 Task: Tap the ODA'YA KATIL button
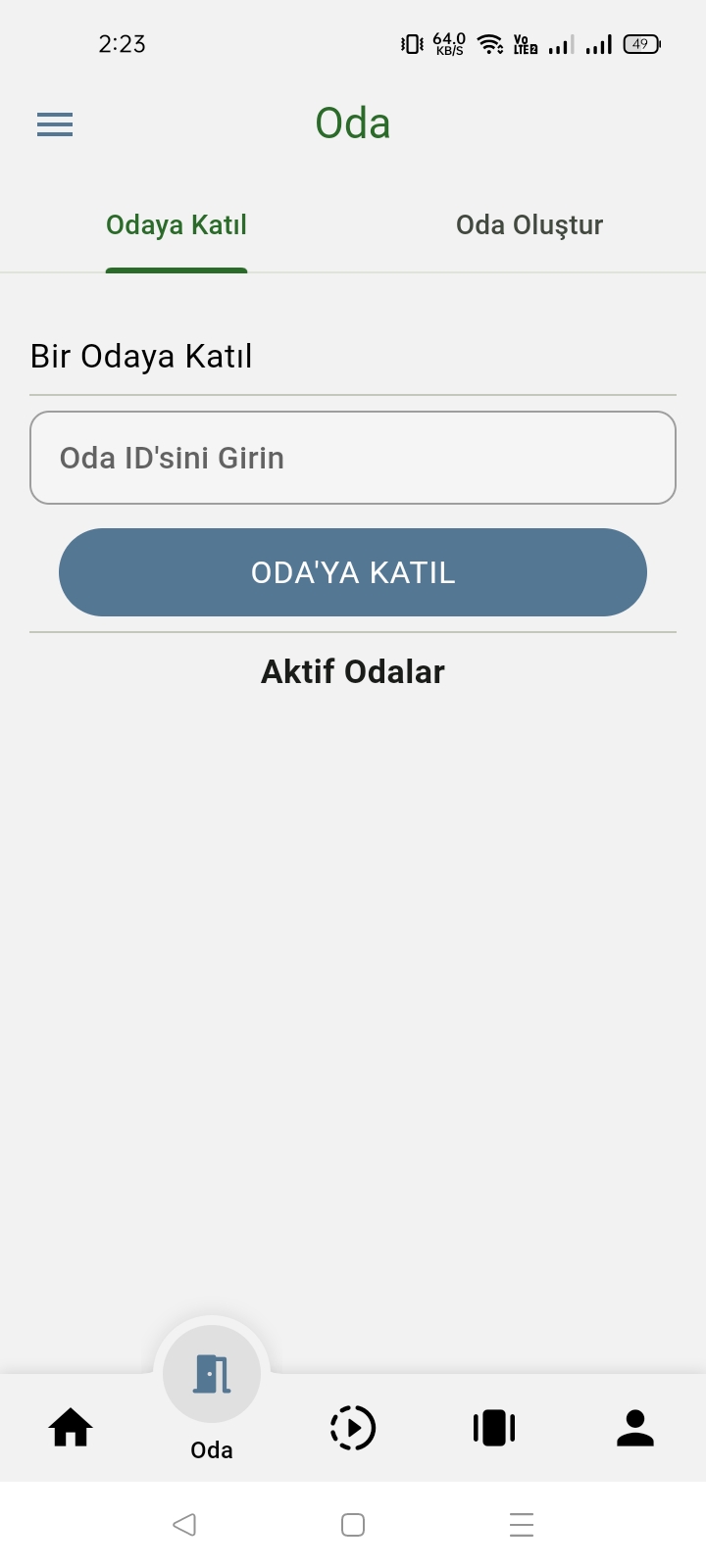click(353, 572)
